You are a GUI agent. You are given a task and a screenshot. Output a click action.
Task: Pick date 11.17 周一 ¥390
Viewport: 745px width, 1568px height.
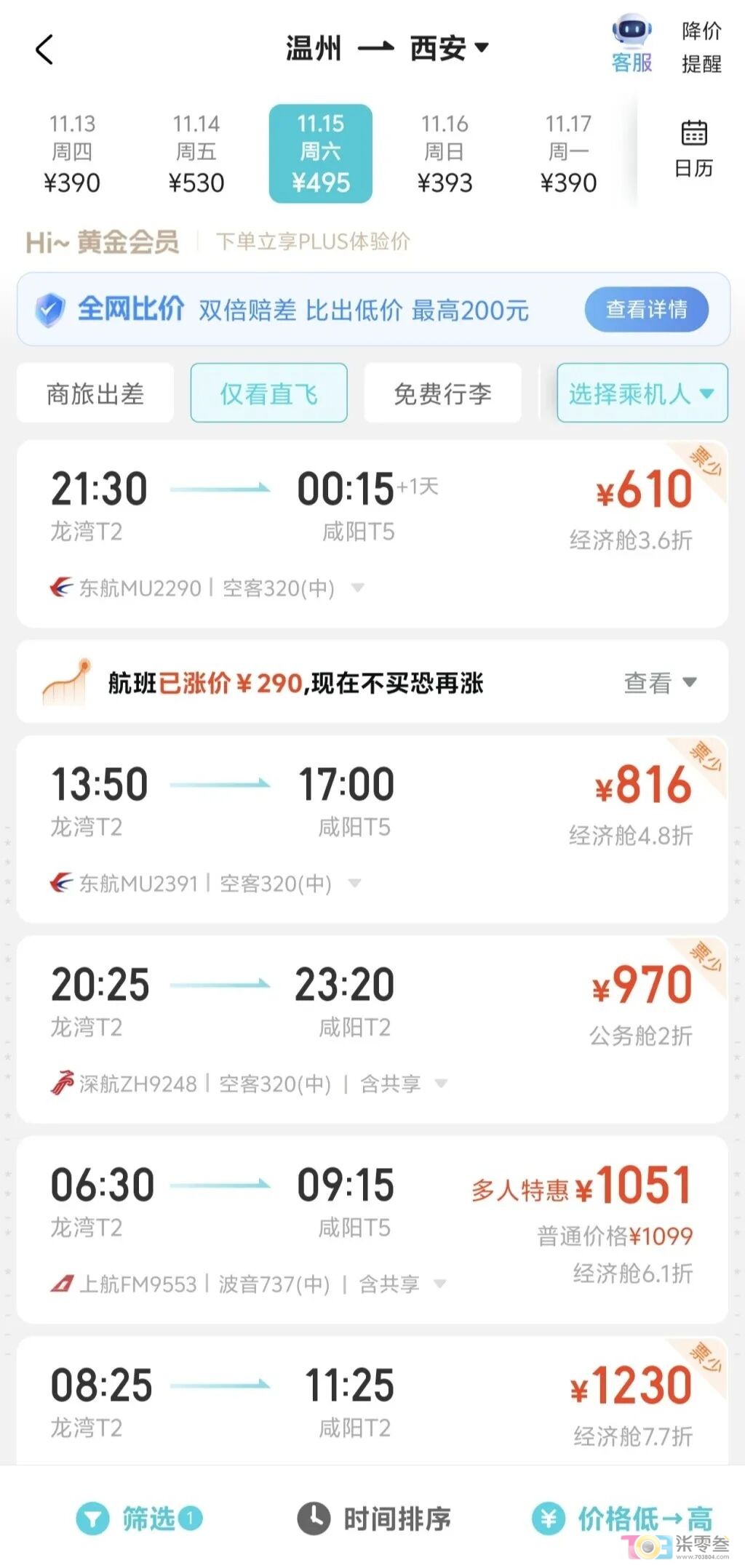568,153
